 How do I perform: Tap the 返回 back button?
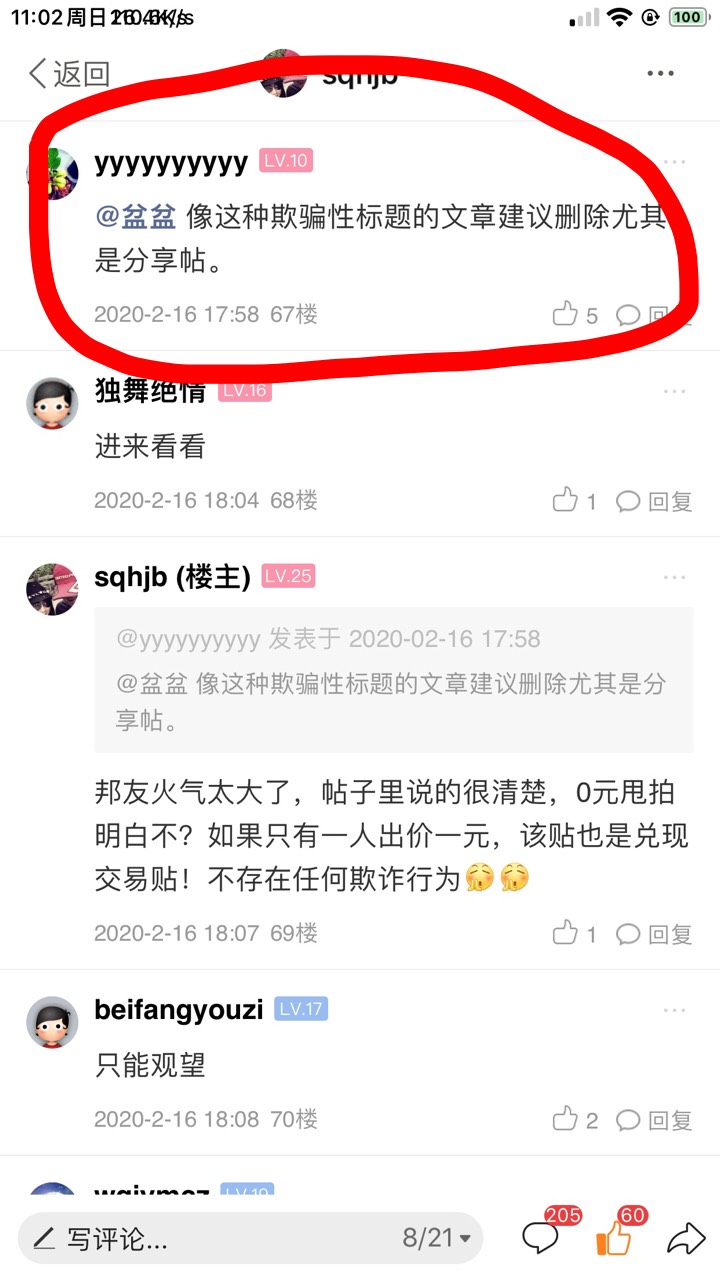coord(68,74)
